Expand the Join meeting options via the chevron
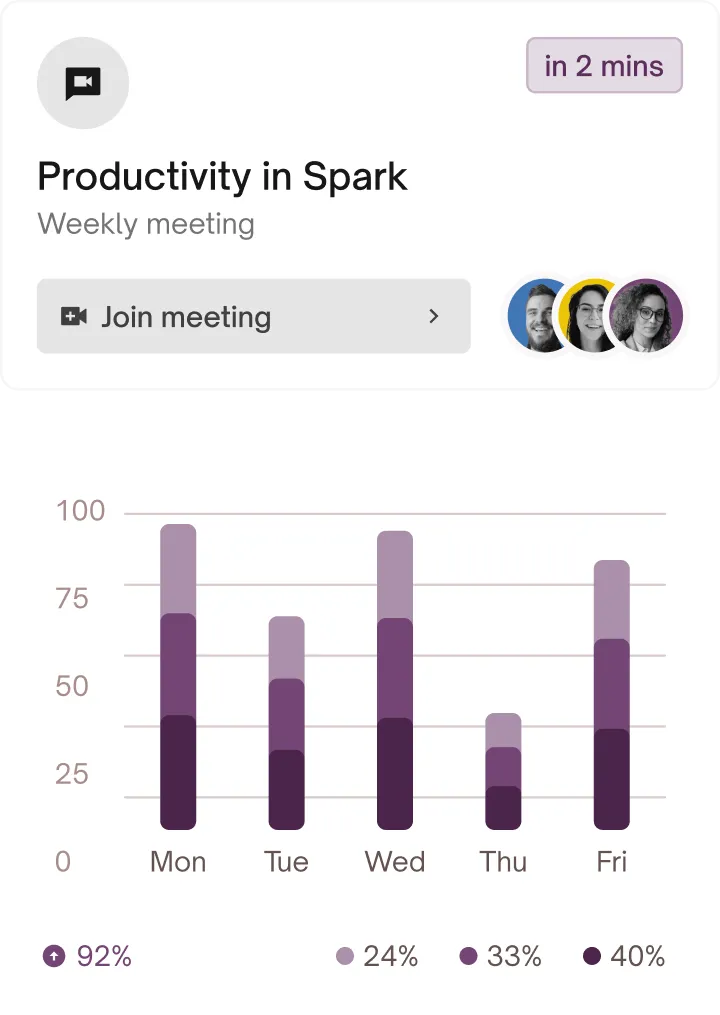 tap(433, 316)
